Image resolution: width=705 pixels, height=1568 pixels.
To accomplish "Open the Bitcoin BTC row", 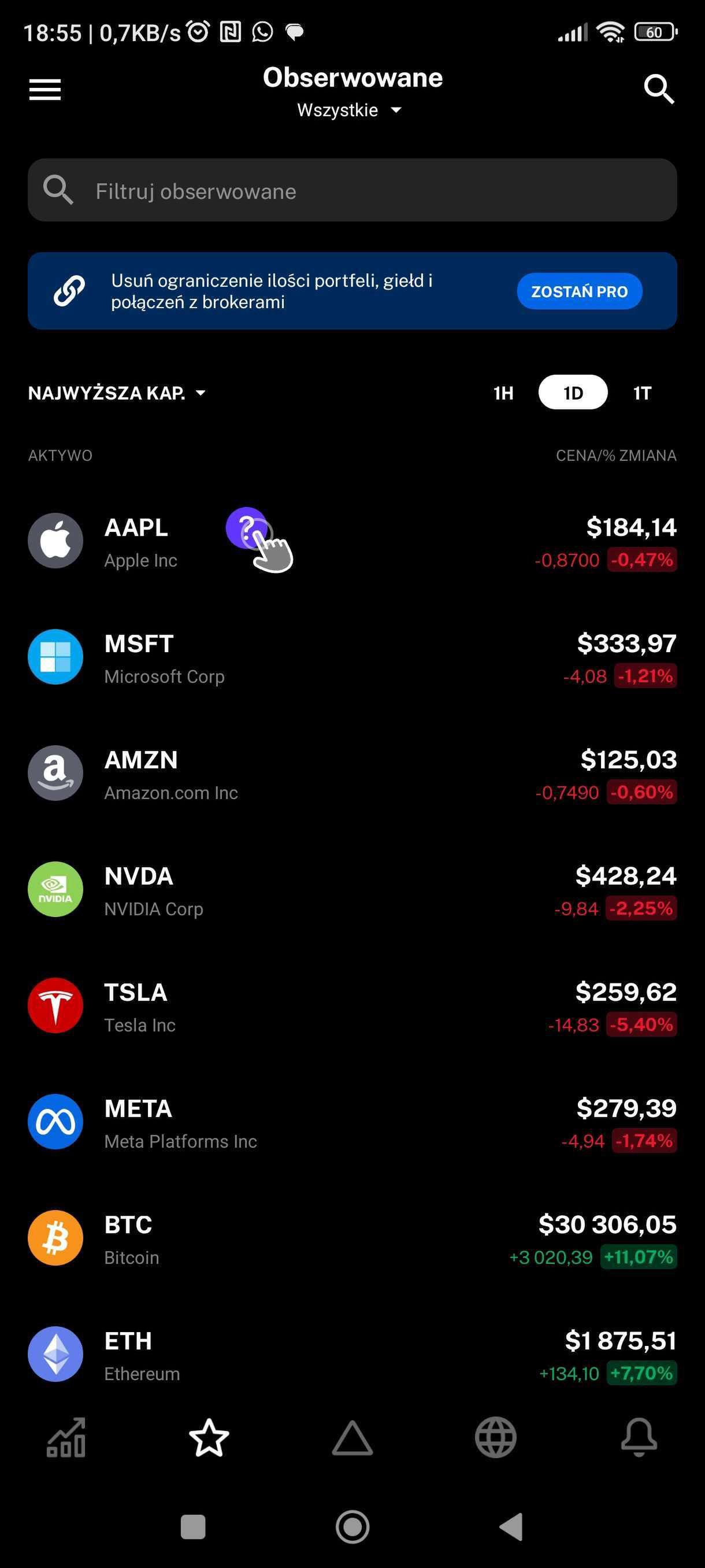I will click(352, 1238).
